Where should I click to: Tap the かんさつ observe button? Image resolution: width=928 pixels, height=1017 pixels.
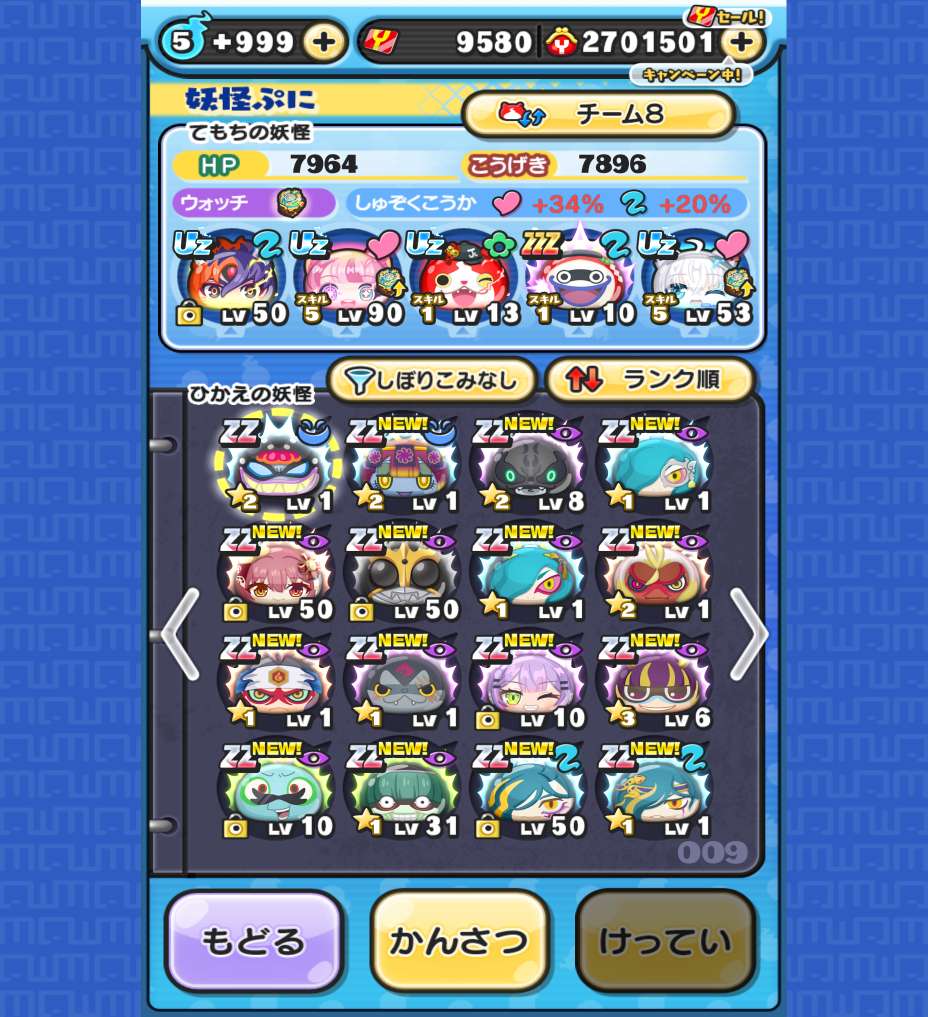[x=459, y=941]
